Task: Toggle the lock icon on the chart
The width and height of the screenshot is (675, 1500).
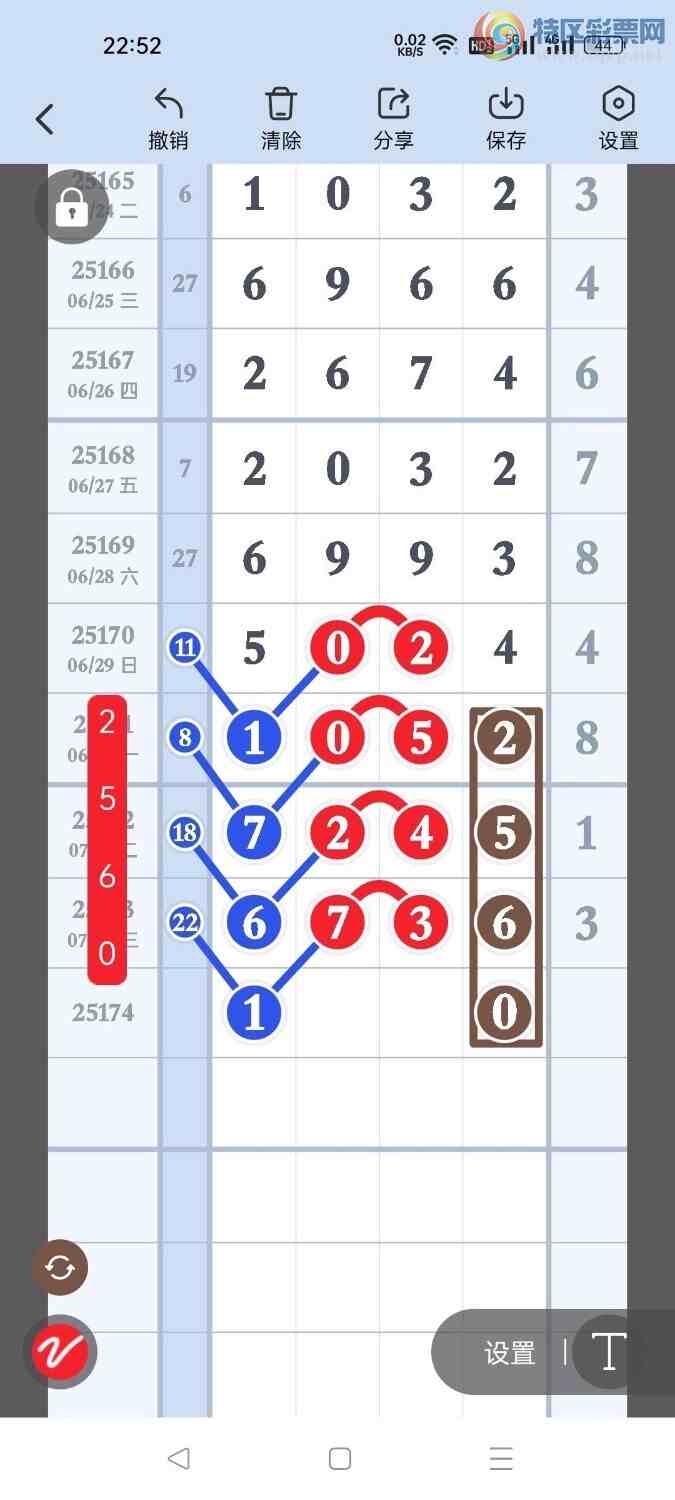Action: click(x=70, y=208)
